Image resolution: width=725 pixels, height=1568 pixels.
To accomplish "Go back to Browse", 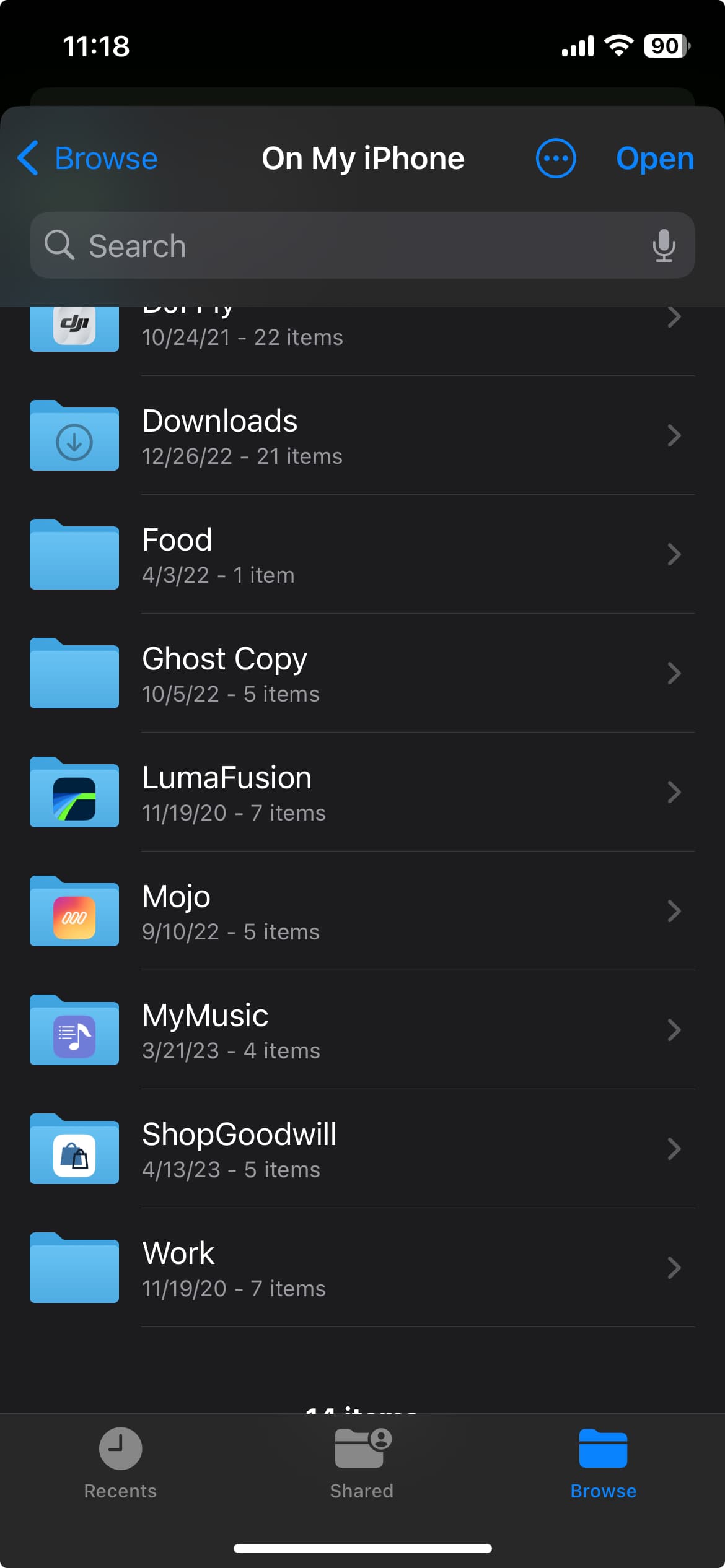I will pos(88,159).
